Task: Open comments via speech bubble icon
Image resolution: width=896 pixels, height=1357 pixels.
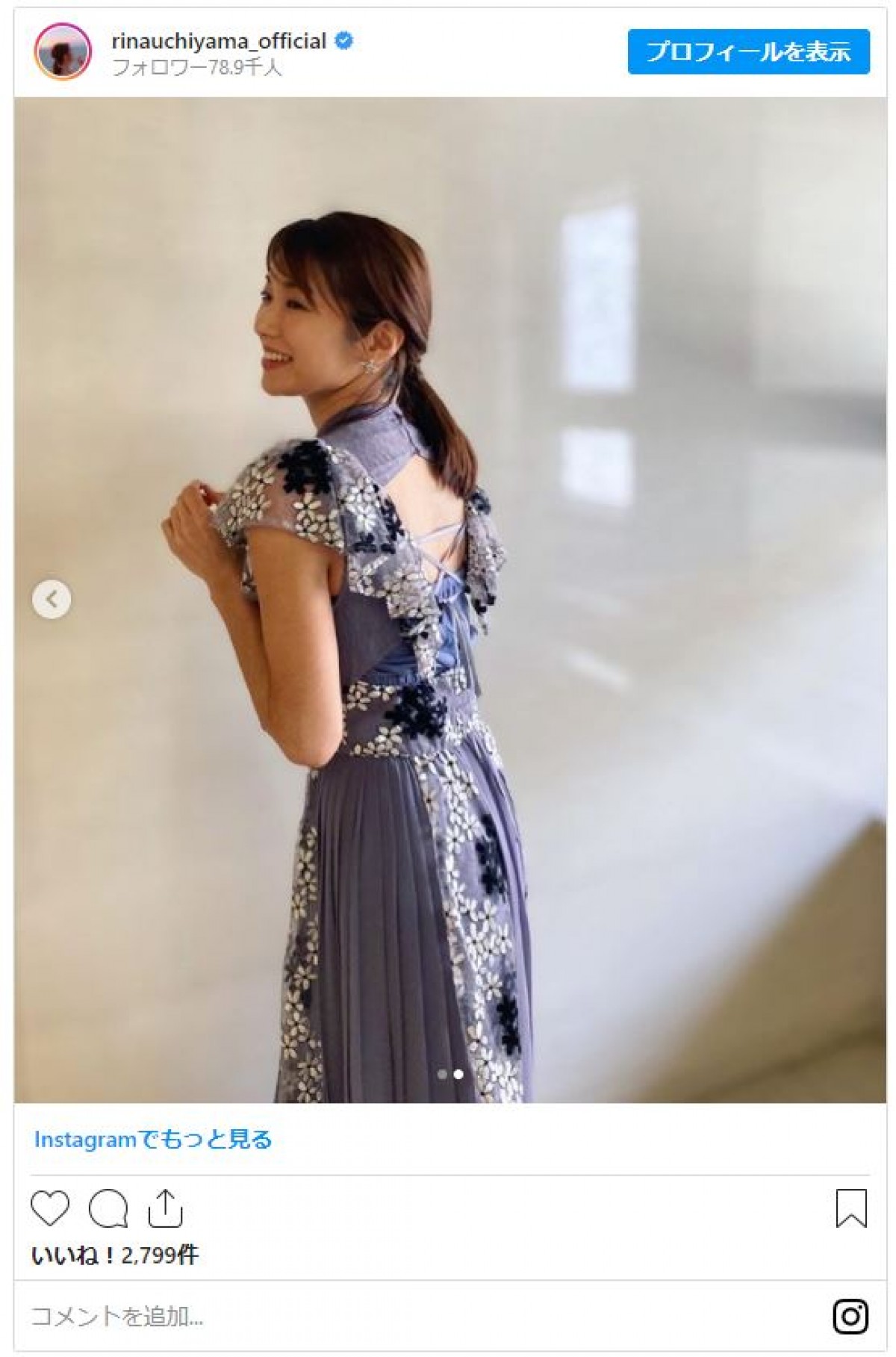Action: pos(108,1208)
